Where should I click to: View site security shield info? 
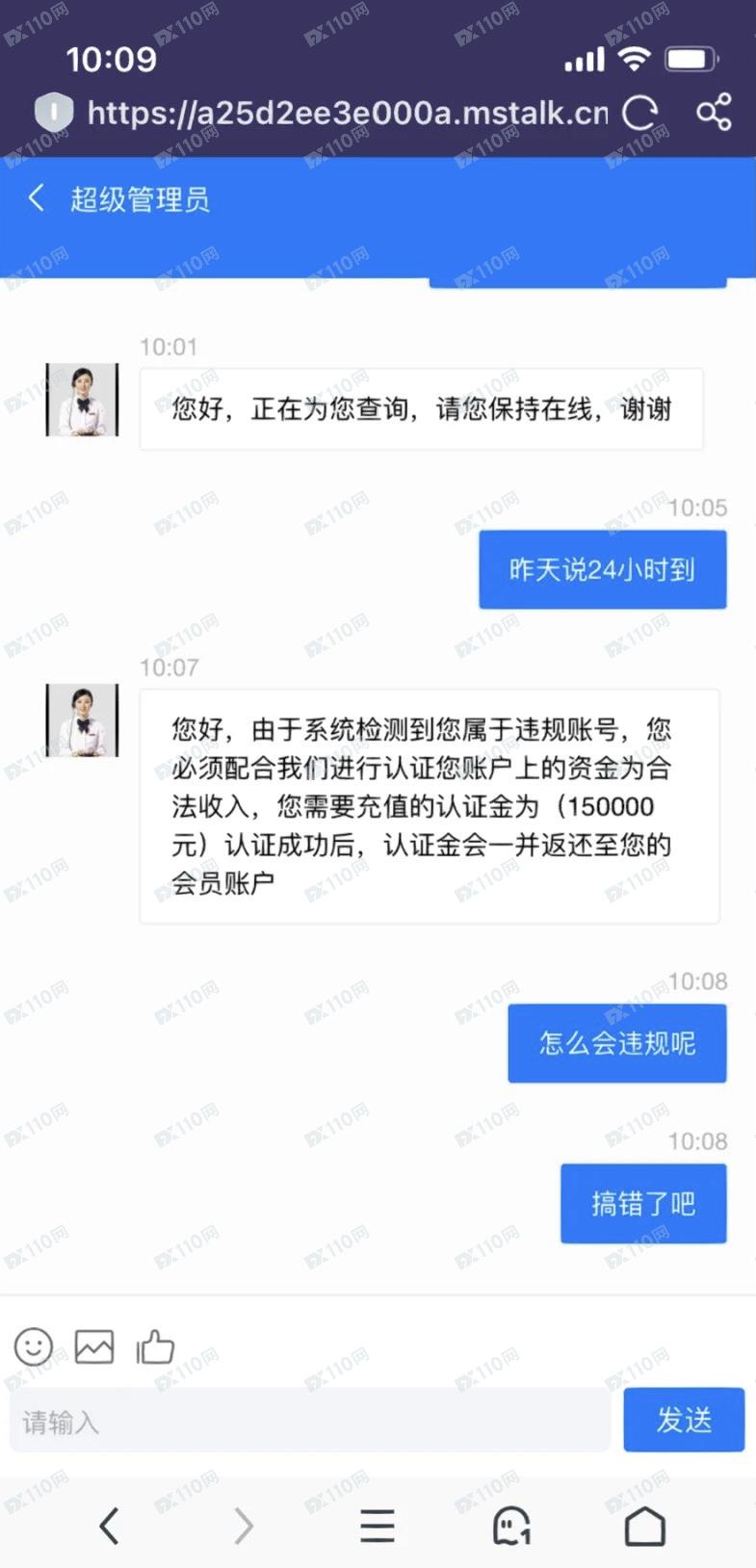[x=54, y=113]
